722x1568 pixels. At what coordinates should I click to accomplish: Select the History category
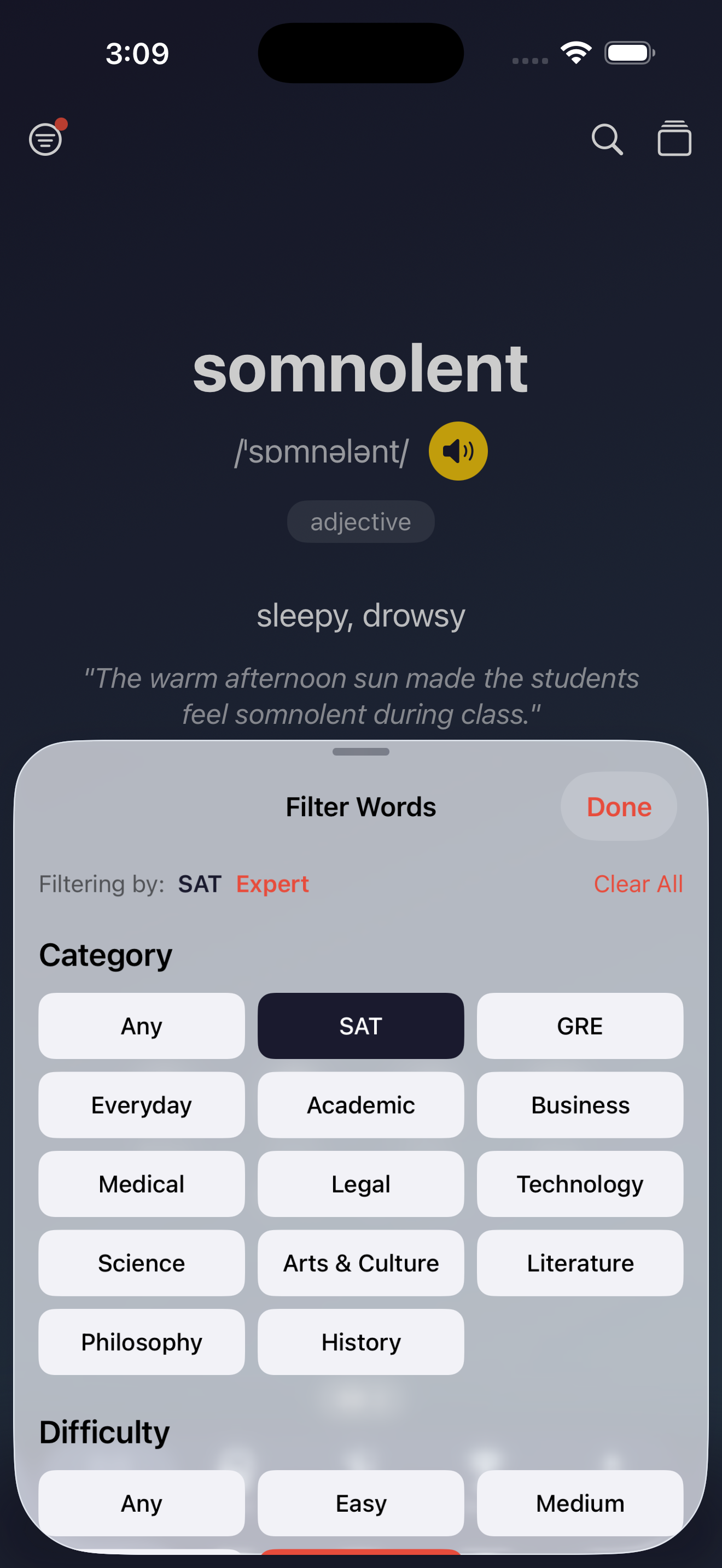360,1342
